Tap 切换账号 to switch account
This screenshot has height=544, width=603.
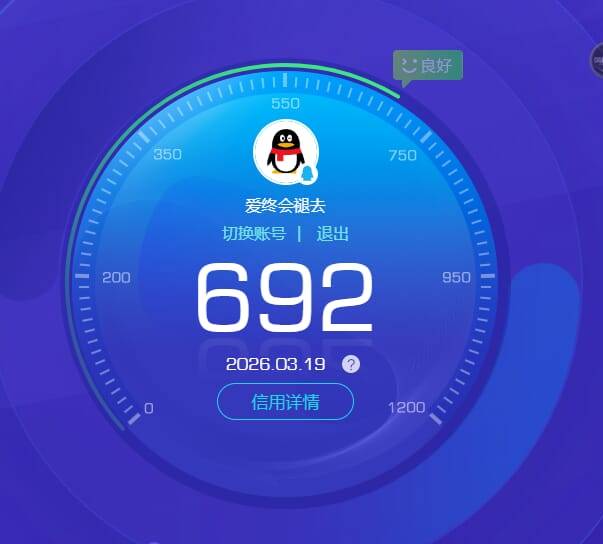click(x=254, y=234)
